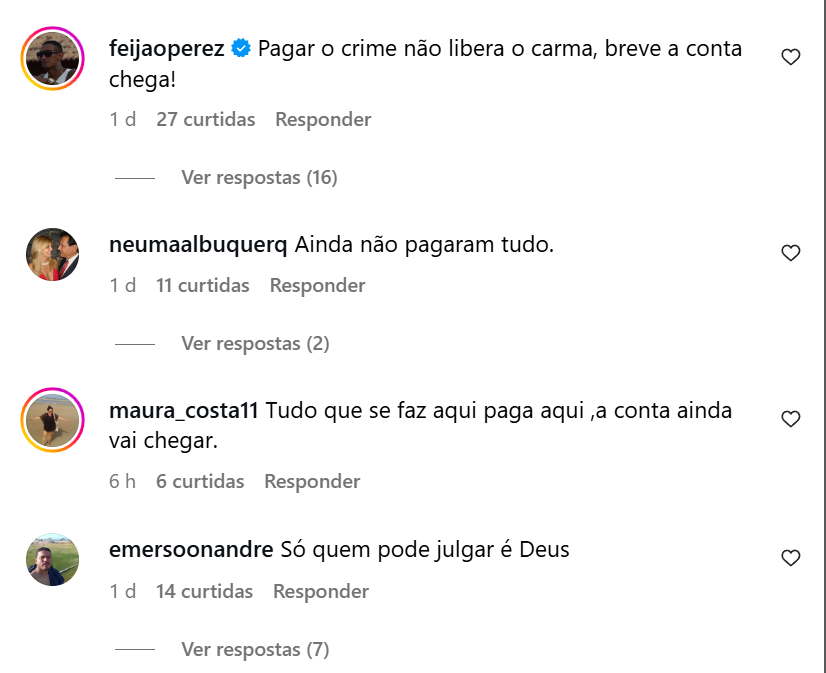Reply to feijaoperez's comment
826x673 pixels.
(323, 120)
